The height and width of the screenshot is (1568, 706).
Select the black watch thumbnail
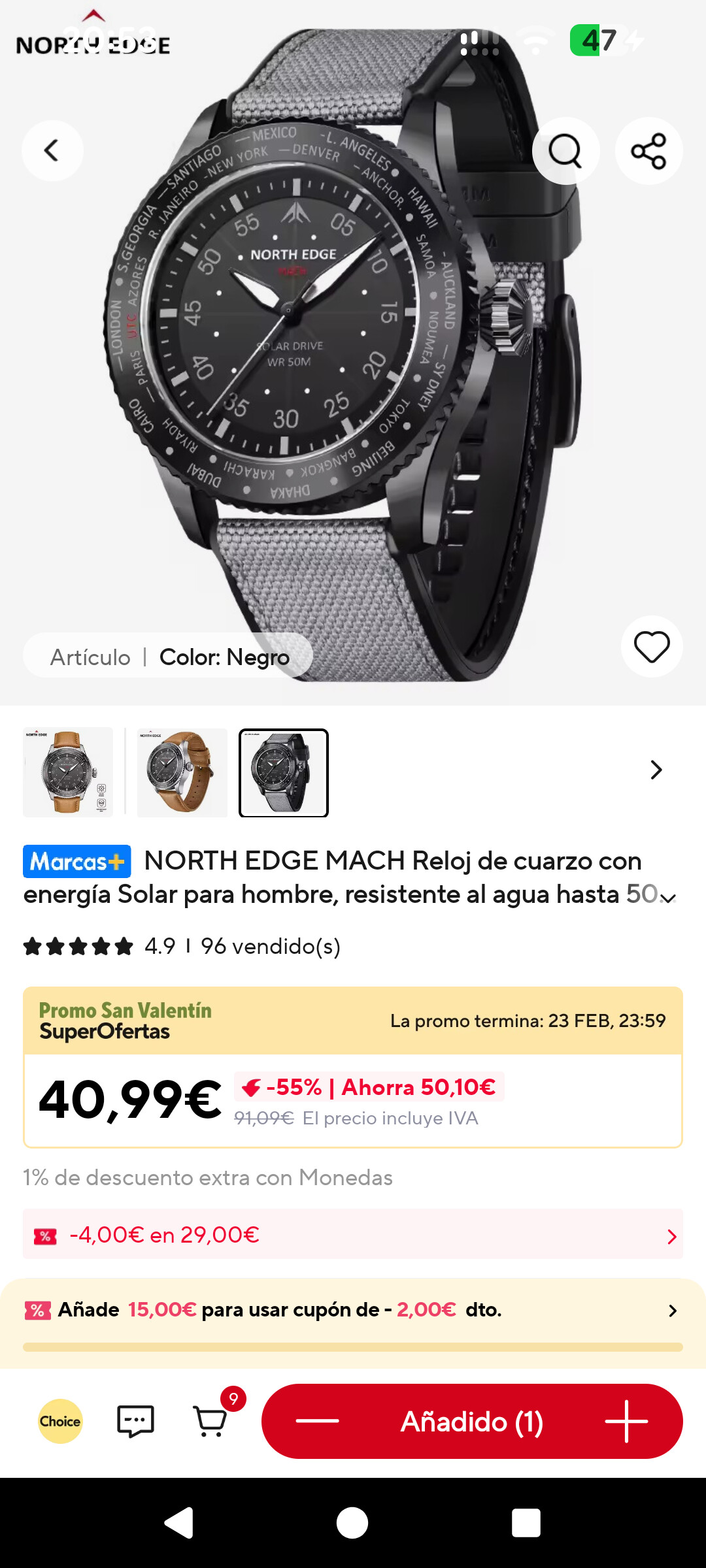click(284, 772)
